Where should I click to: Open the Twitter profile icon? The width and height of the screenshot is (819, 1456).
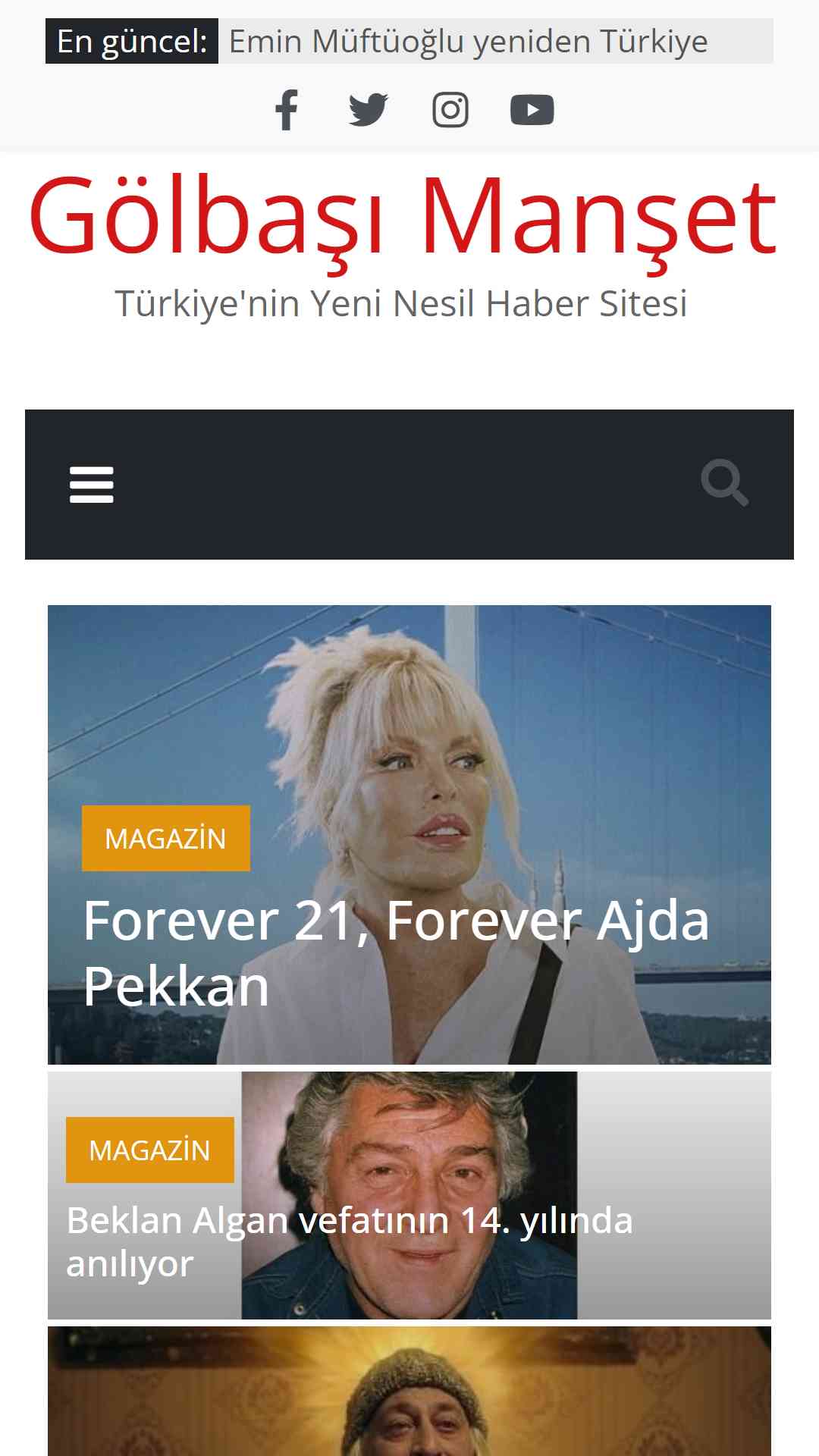coord(369,110)
